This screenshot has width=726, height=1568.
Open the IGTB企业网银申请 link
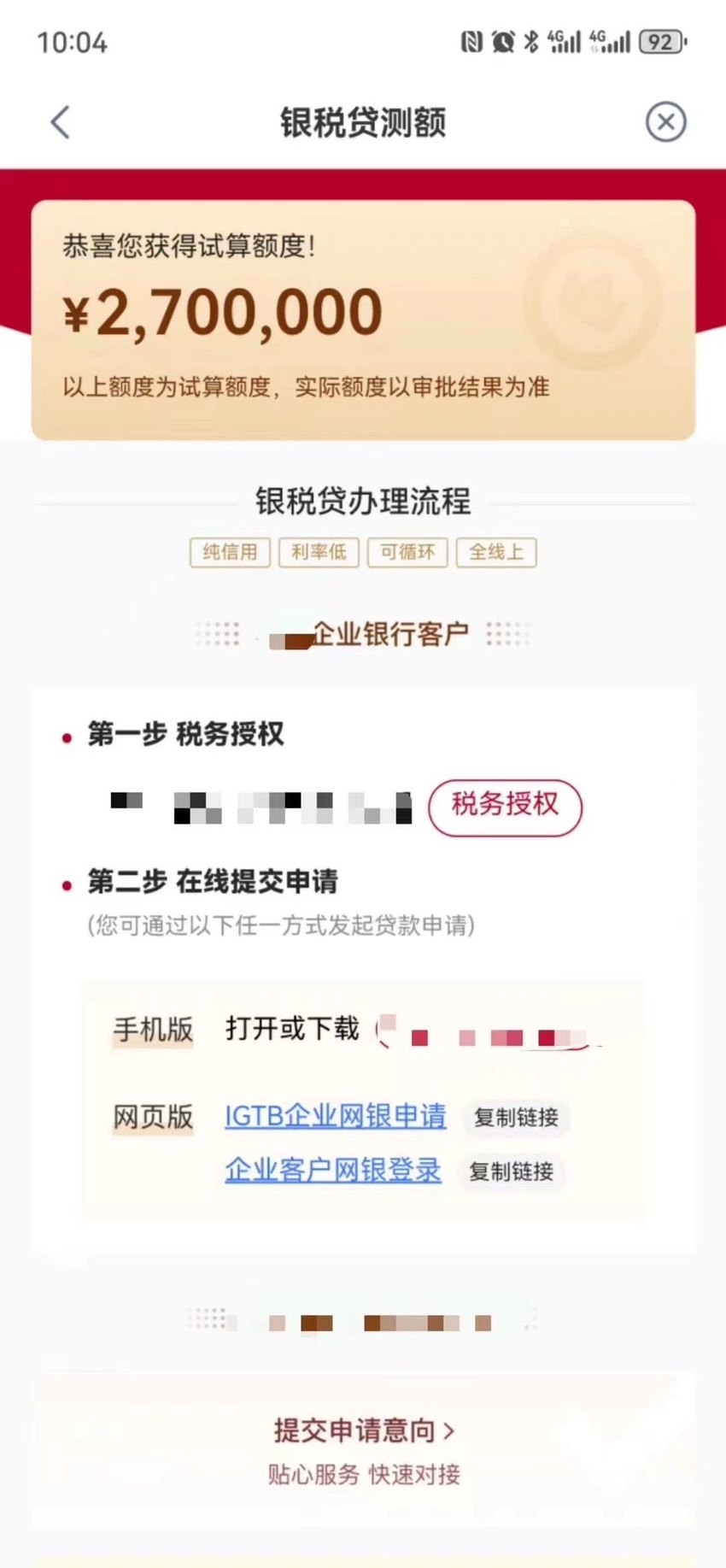tap(335, 1116)
